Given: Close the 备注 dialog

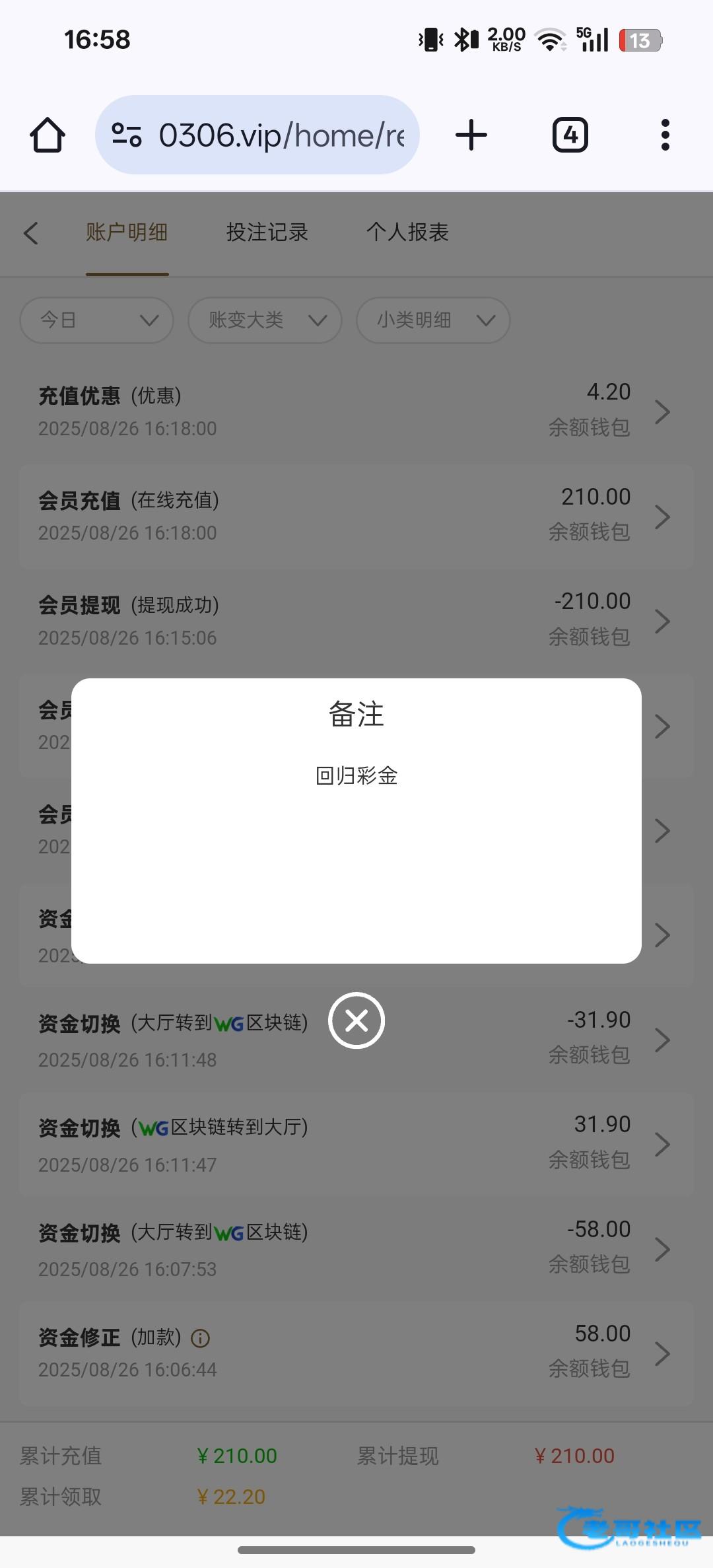Looking at the screenshot, I should [356, 1020].
